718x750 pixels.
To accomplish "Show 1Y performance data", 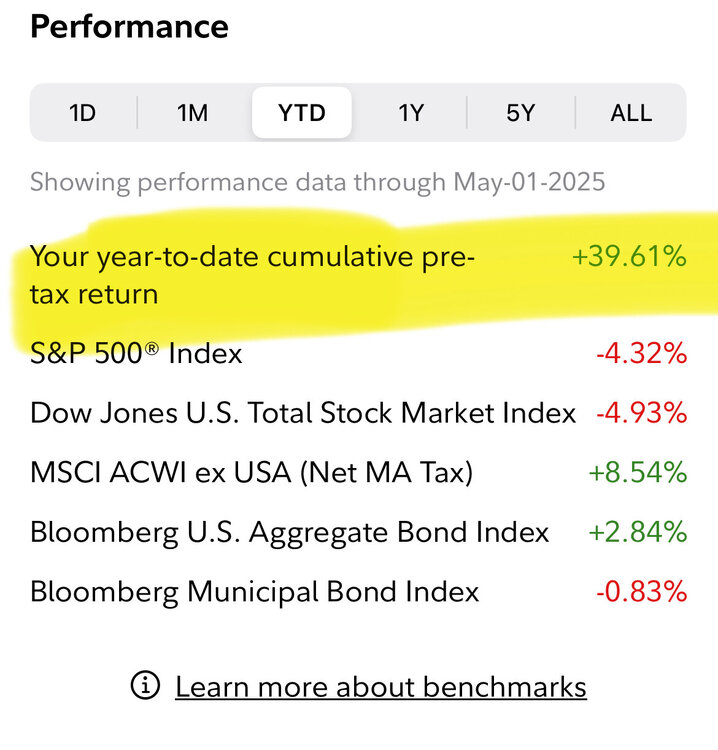I will pos(411,113).
